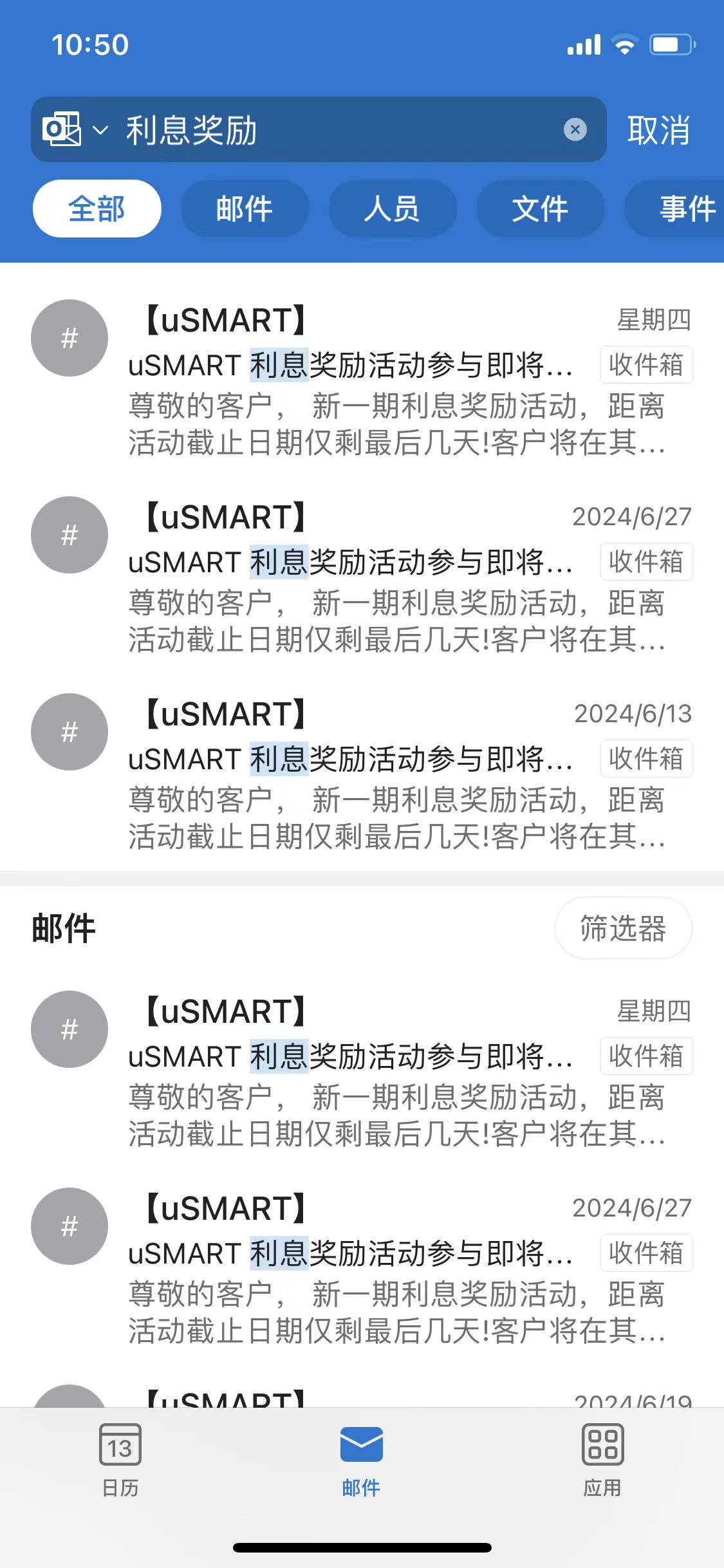Screen dimensions: 724x1568
Task: Switch to the 人员 filter
Action: [392, 209]
